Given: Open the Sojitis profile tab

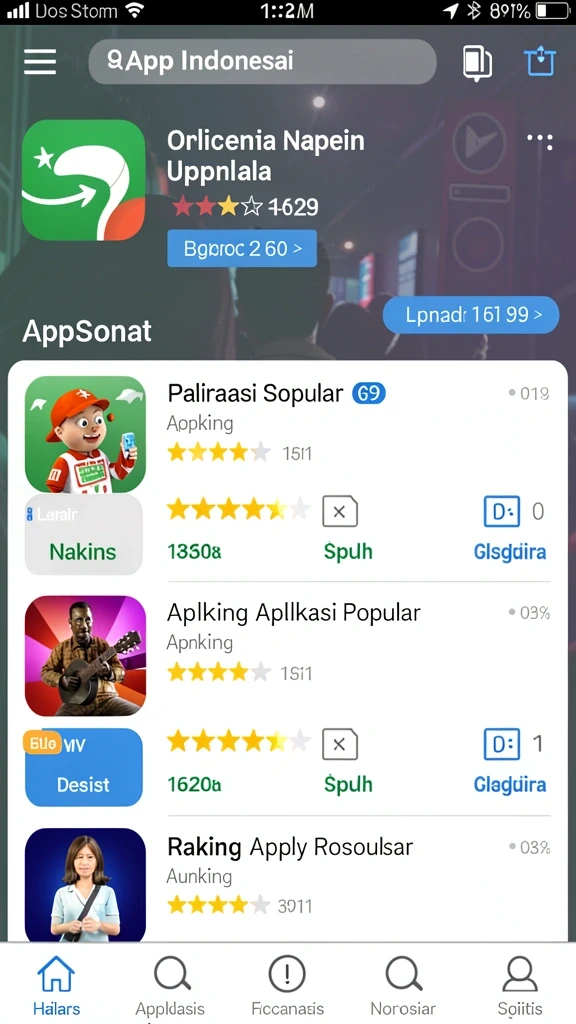Looking at the screenshot, I should pos(520,986).
